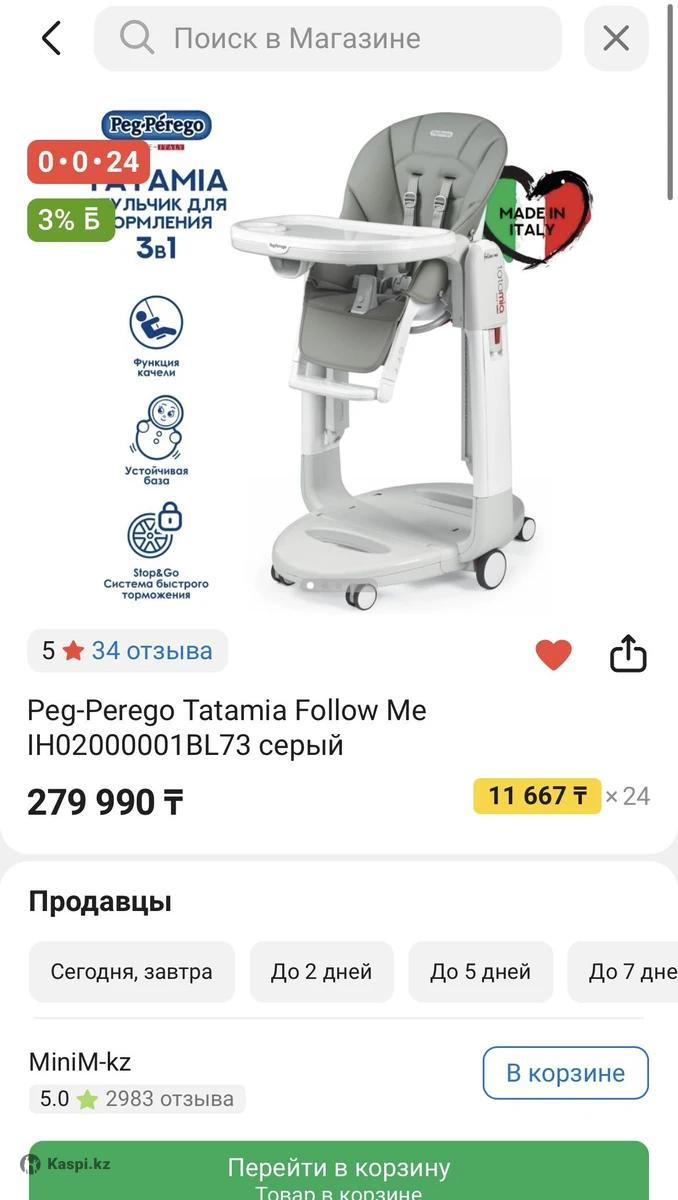This screenshot has height=1200, width=678.
Task: Share this Peg-Perego product
Action: (x=628, y=655)
